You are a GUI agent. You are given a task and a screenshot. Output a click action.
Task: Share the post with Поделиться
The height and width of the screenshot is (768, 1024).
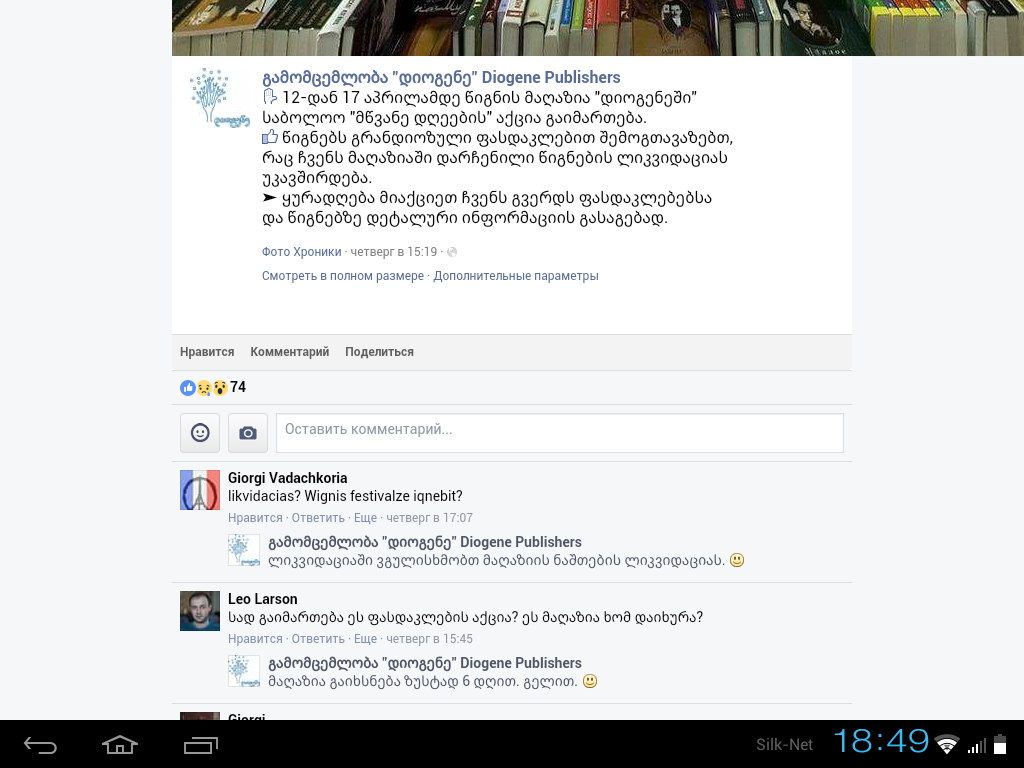[x=379, y=352]
